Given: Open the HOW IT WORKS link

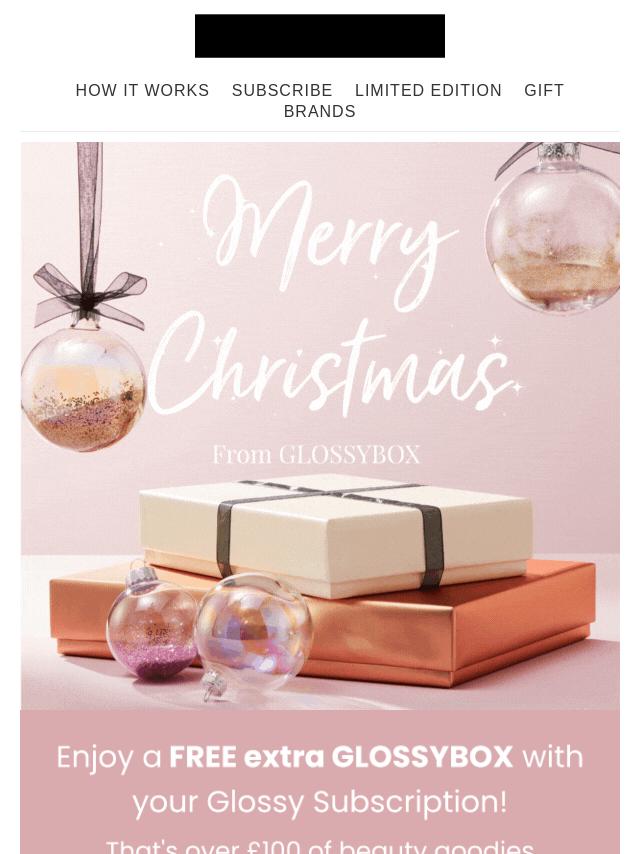Looking at the screenshot, I should (x=142, y=91).
